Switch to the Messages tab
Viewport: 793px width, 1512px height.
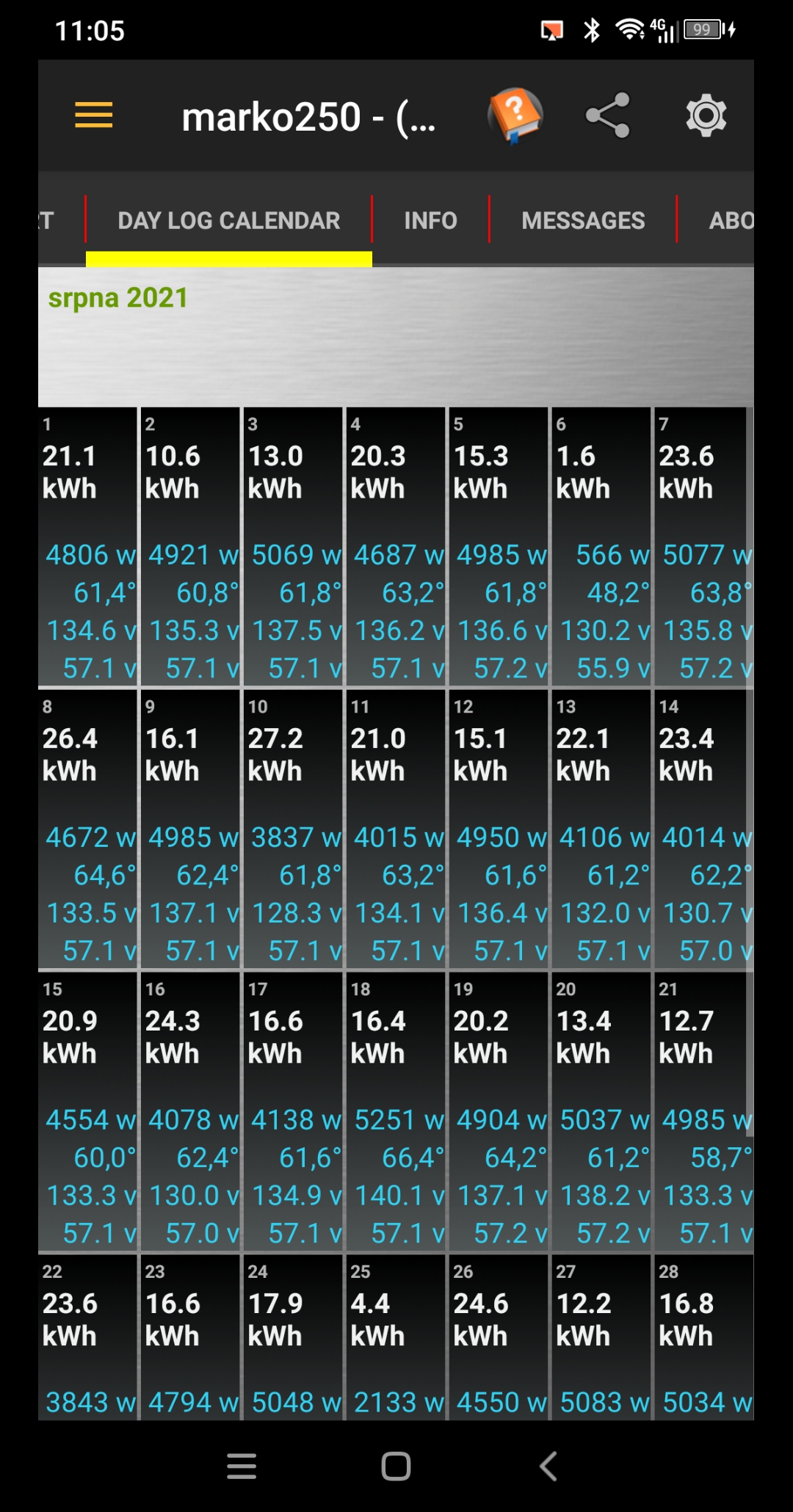583,220
